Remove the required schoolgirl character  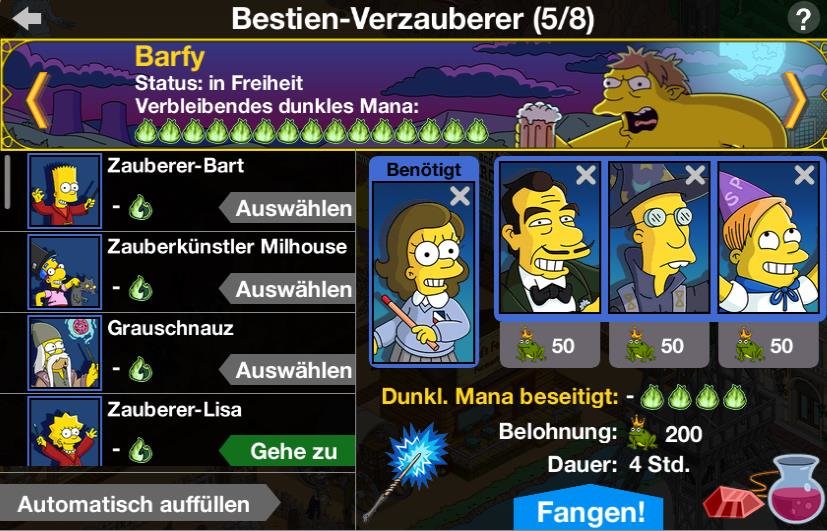(460, 197)
